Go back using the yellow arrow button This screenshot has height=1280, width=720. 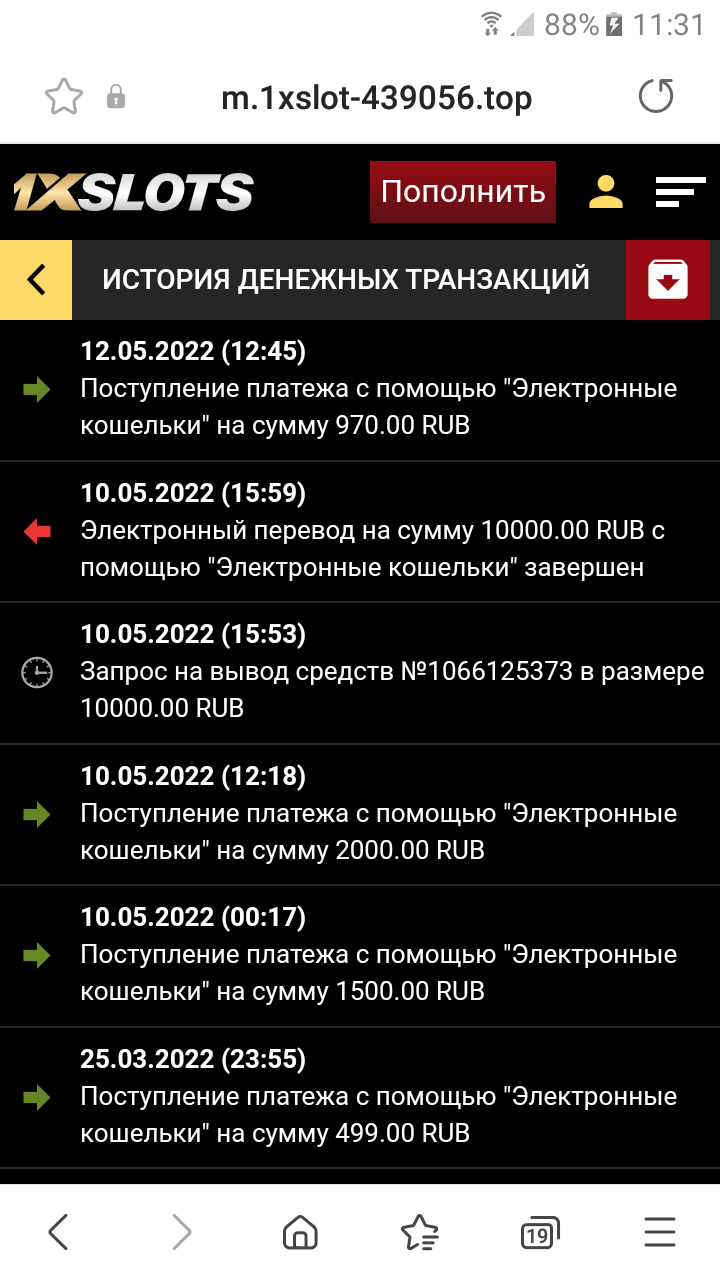36,280
